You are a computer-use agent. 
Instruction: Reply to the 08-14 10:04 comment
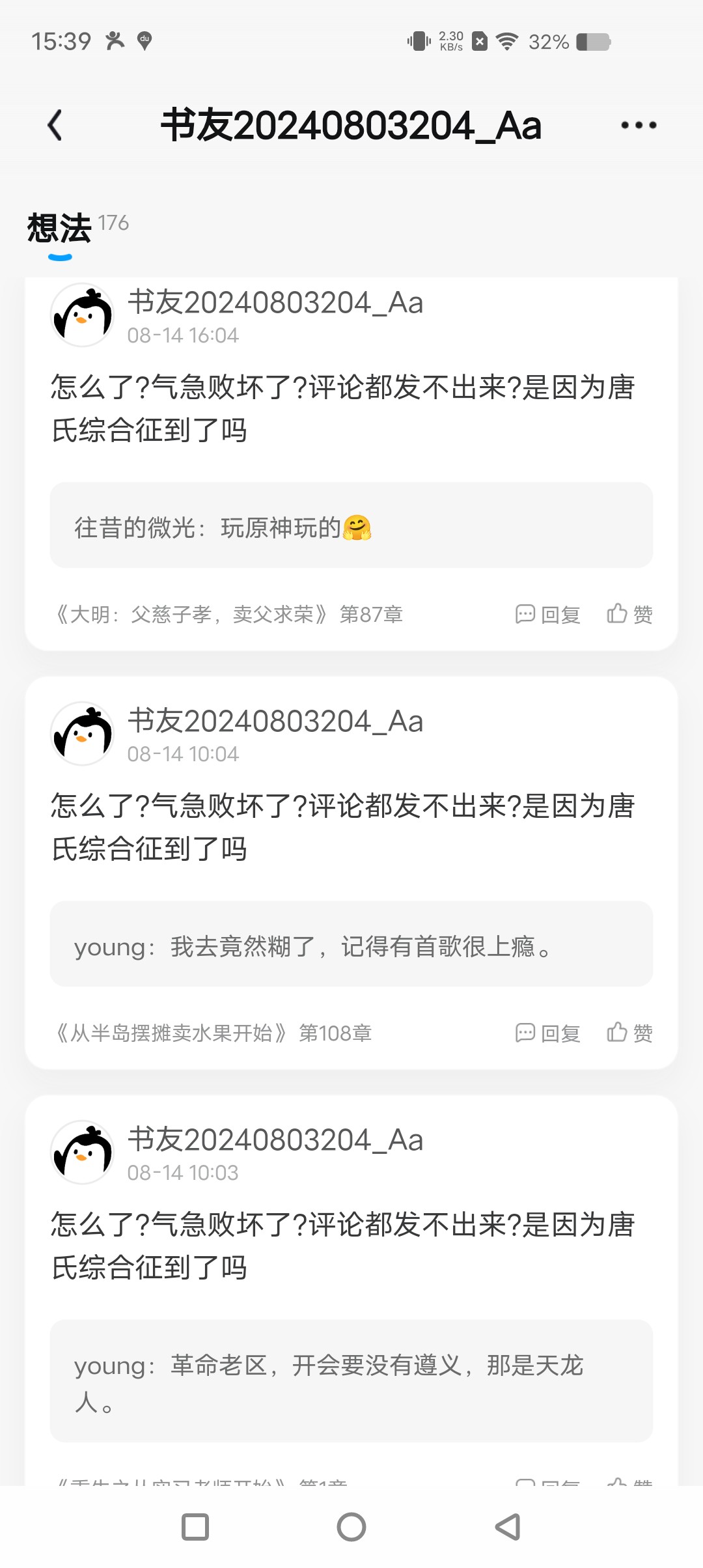click(548, 1033)
